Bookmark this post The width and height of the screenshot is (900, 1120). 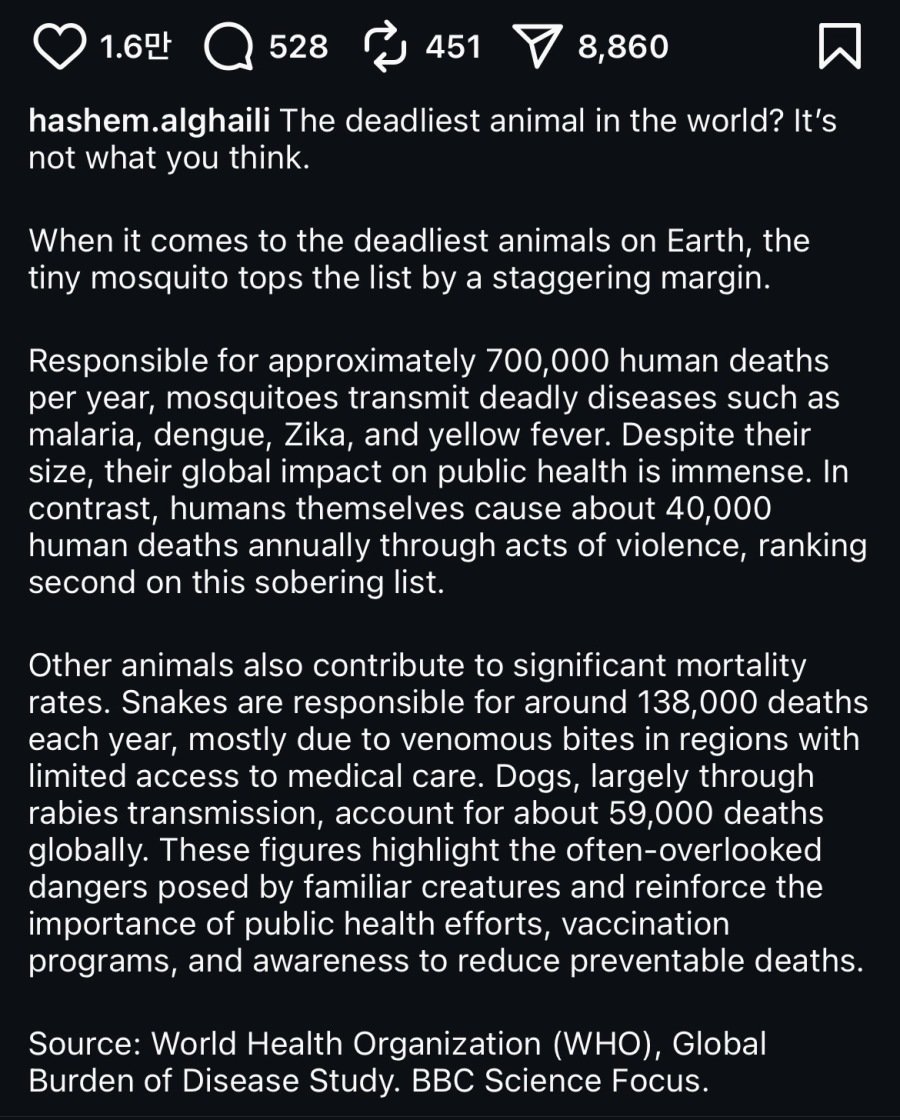838,47
